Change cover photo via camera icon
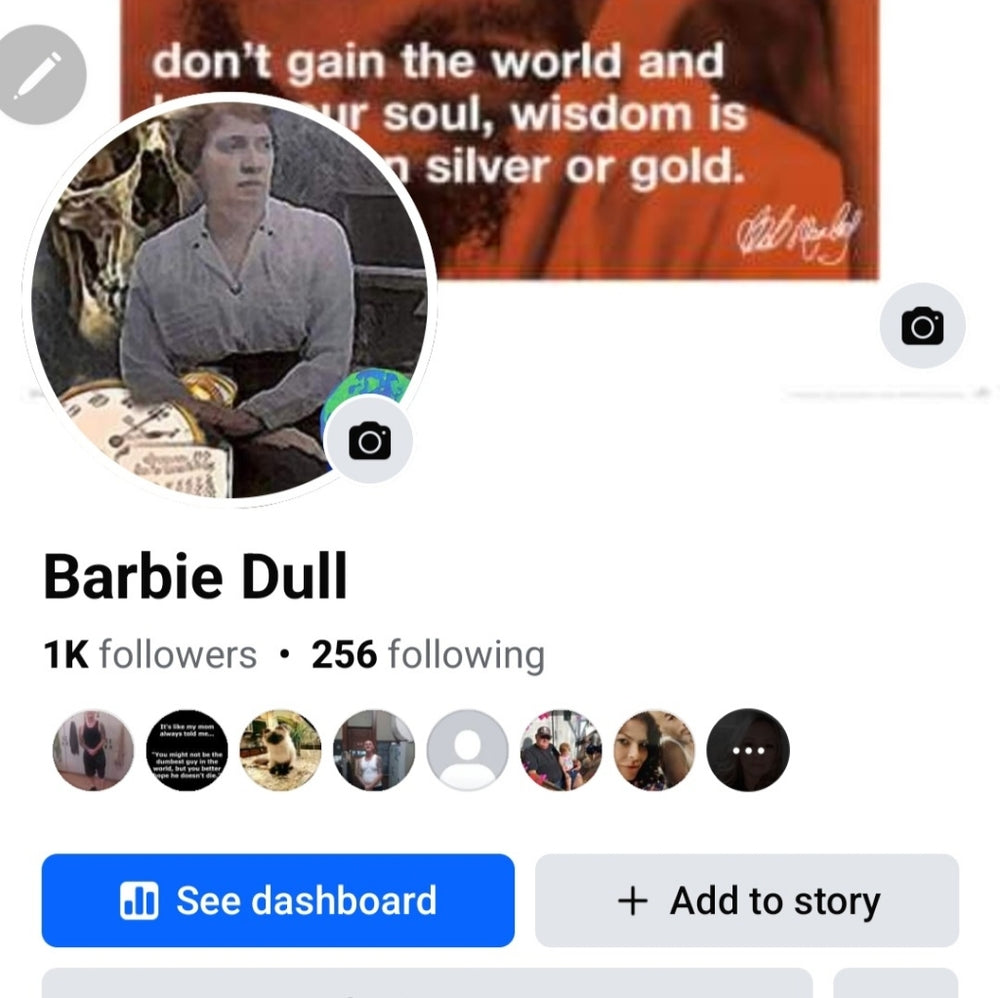This screenshot has height=998, width=1000. click(x=922, y=326)
